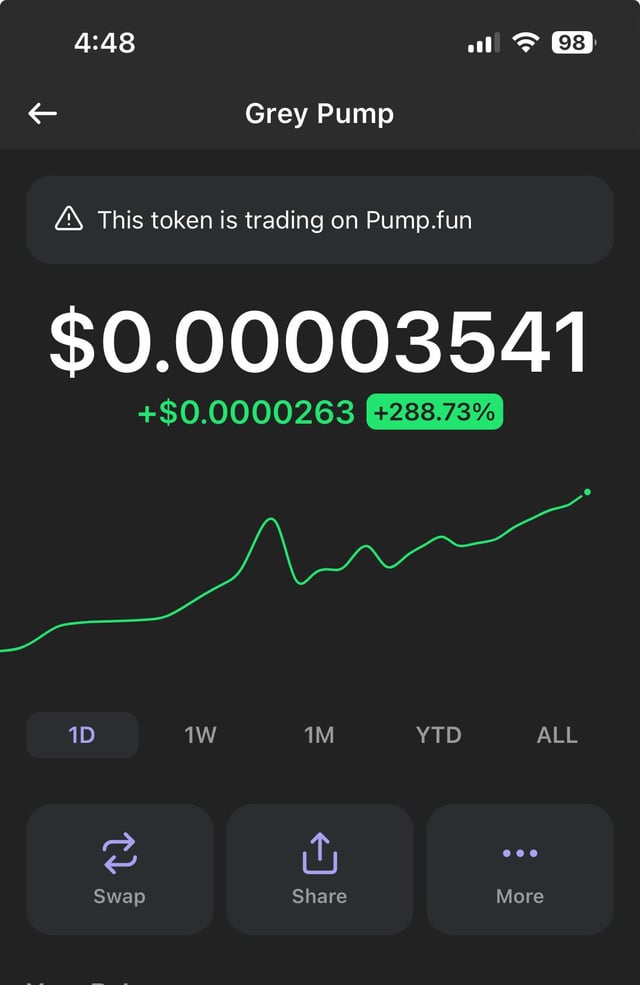Viewport: 640px width, 985px height.
Task: Swap the Grey Pump token
Action: [x=120, y=869]
